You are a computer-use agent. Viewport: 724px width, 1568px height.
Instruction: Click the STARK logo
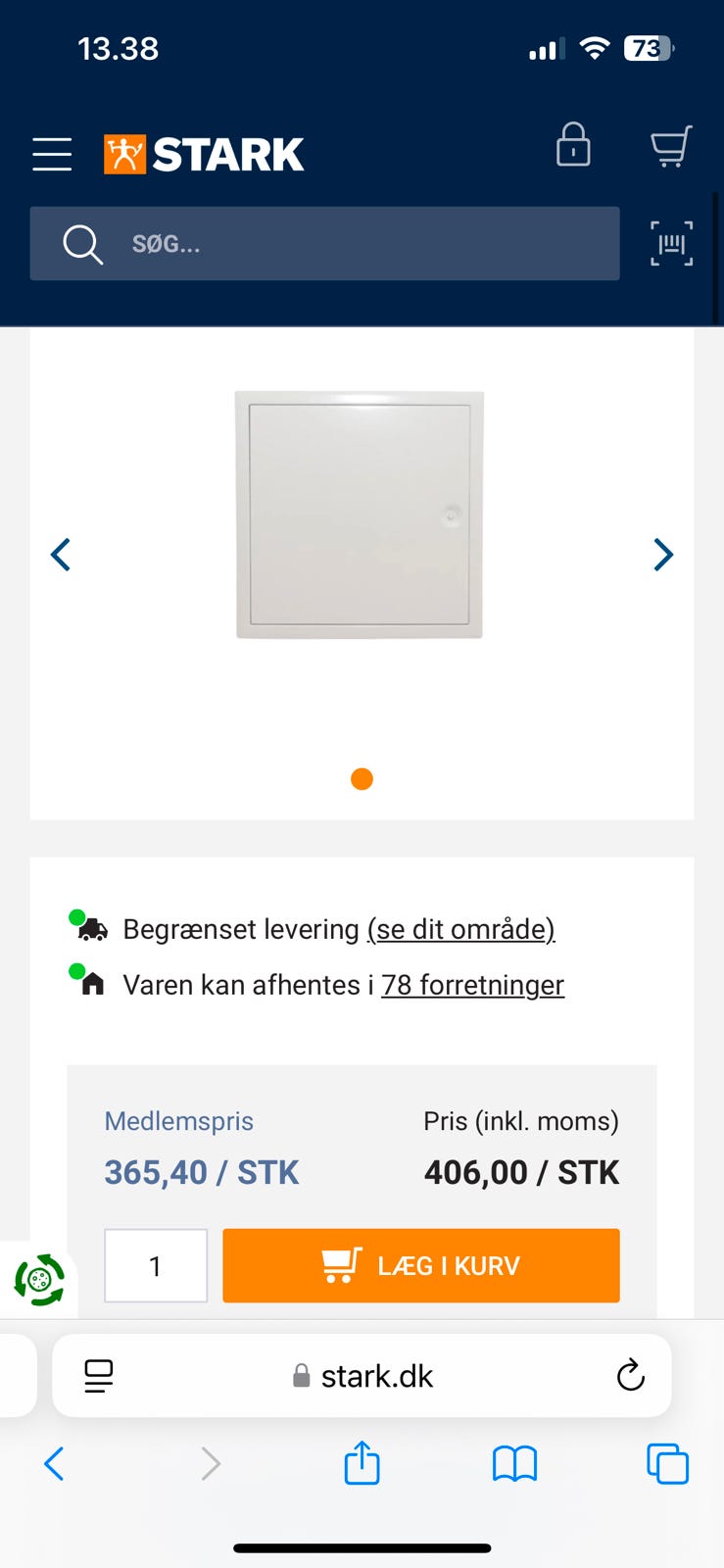click(203, 153)
